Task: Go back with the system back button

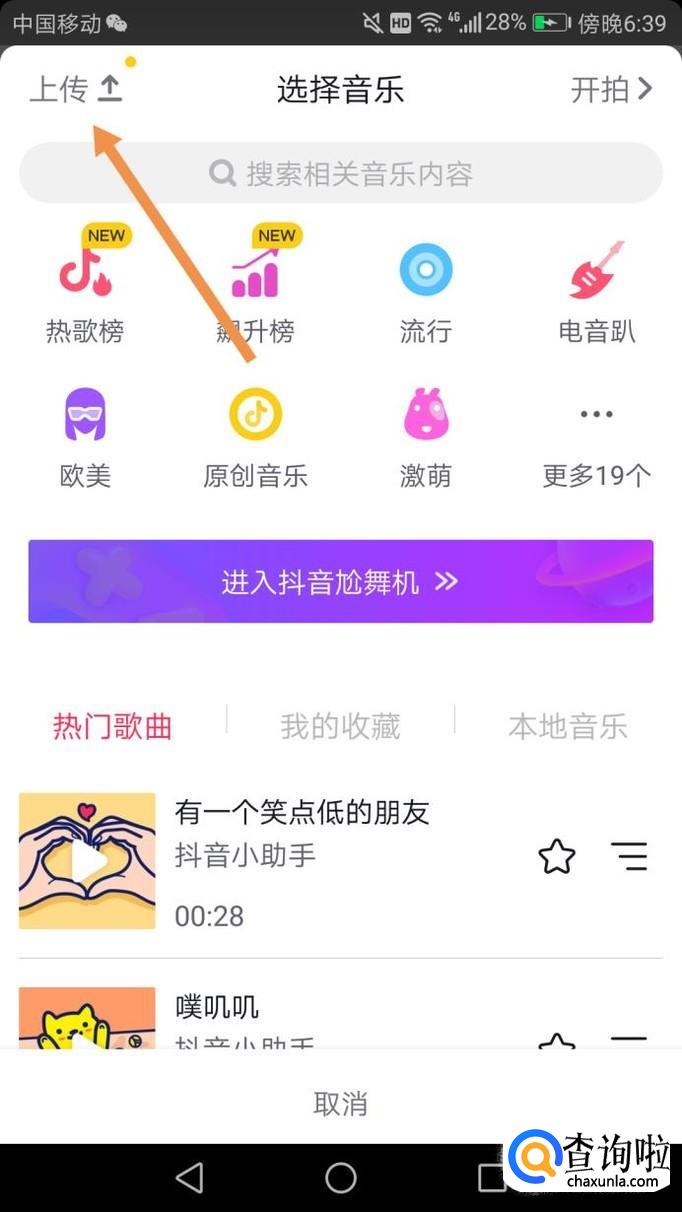Action: [189, 1178]
